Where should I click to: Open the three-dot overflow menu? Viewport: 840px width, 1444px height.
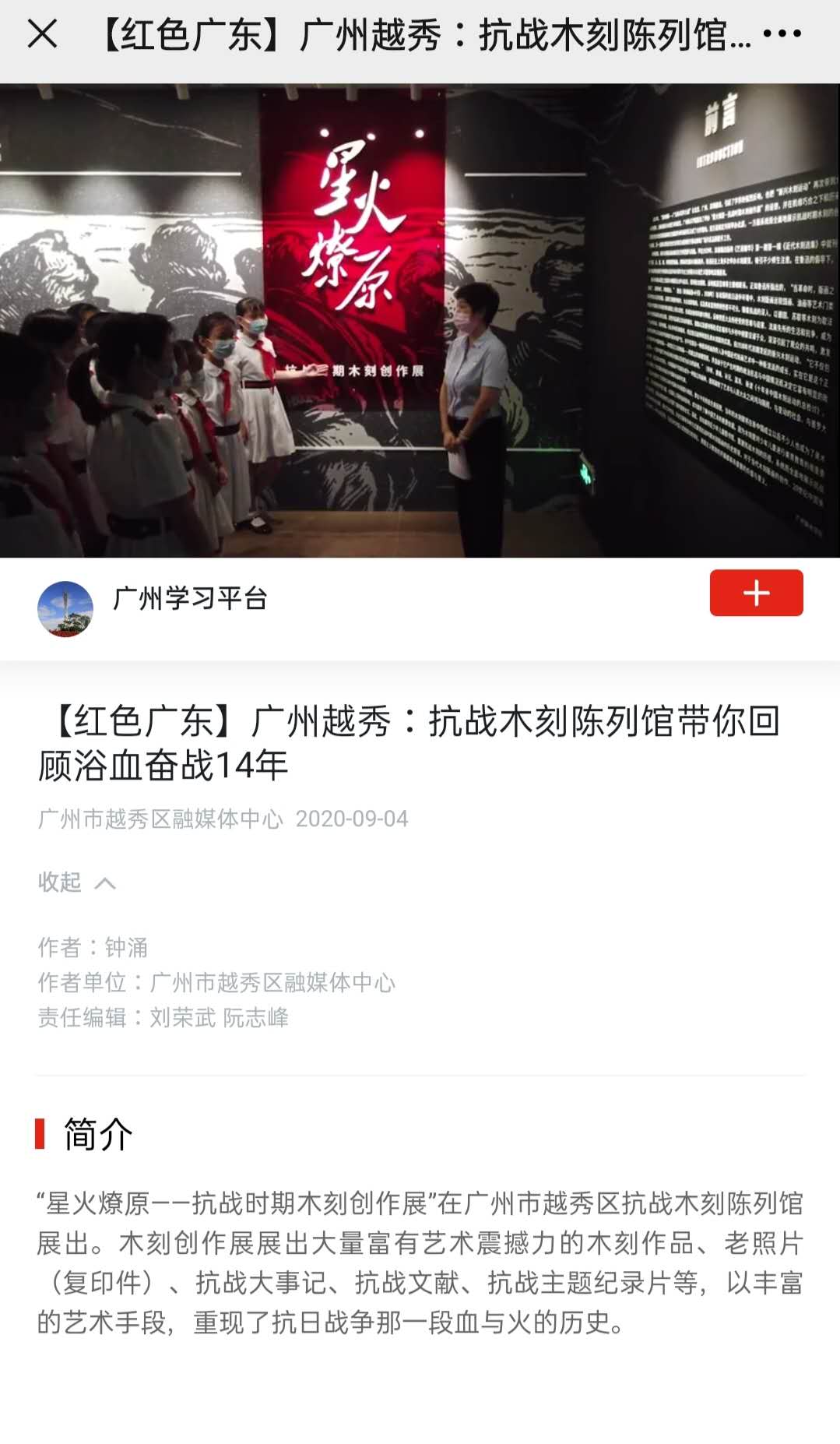click(782, 34)
